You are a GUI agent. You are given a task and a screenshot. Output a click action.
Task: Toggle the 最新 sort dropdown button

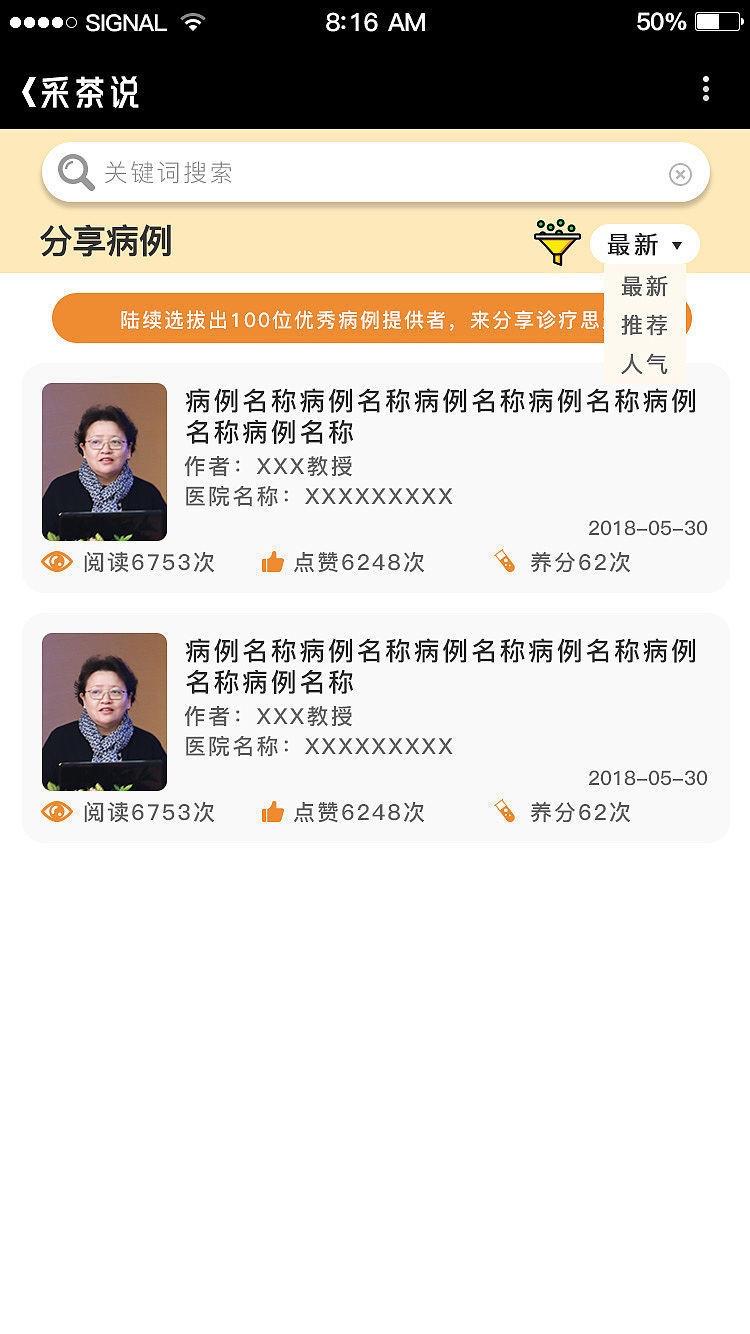coord(645,244)
